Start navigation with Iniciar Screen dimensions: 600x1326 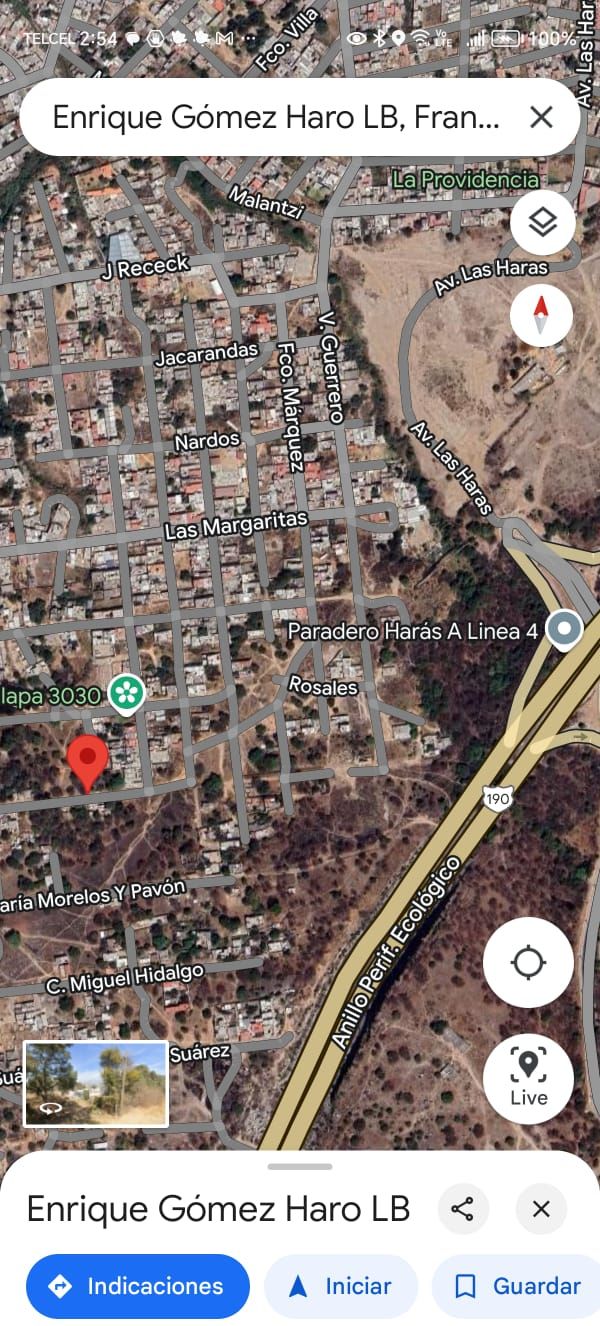click(340, 1286)
